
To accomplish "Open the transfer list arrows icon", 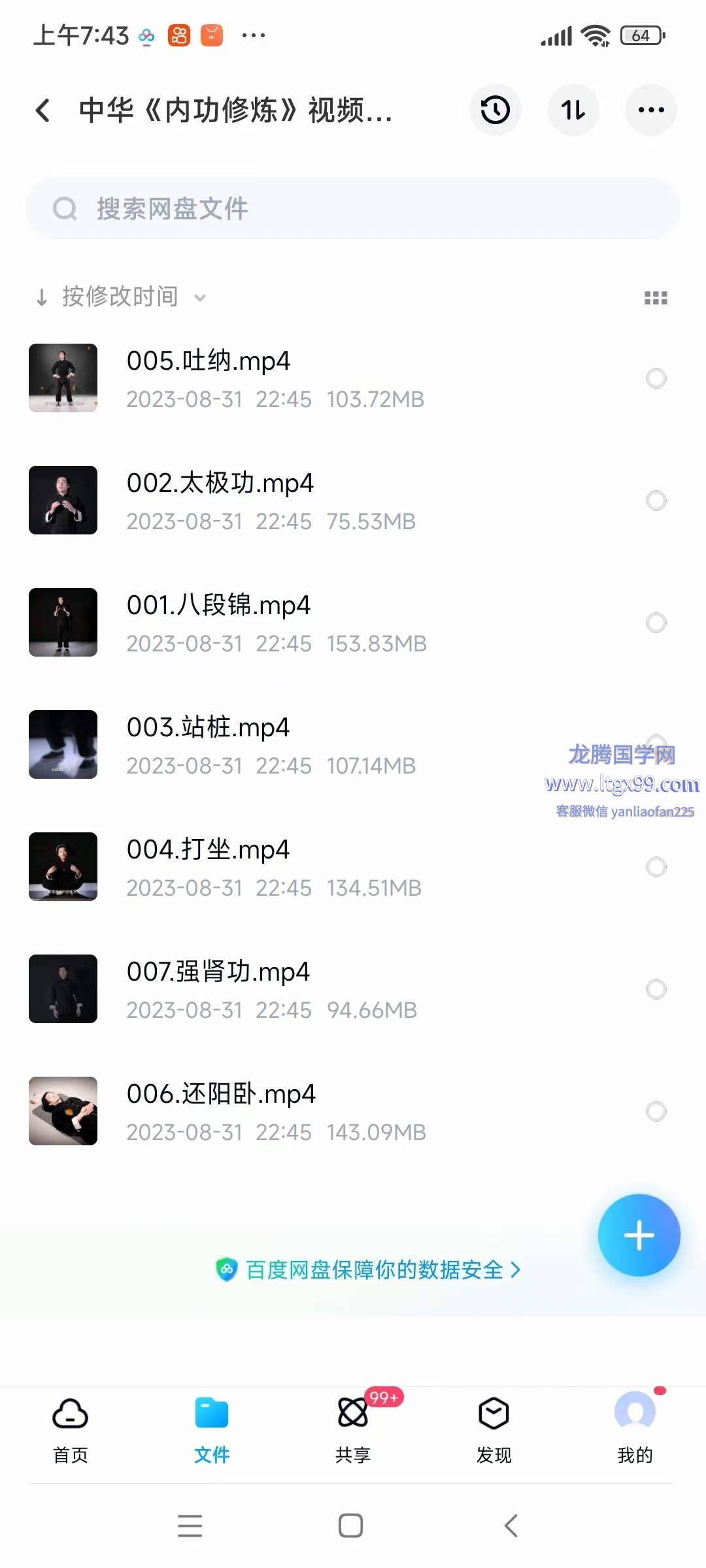I will tap(573, 110).
